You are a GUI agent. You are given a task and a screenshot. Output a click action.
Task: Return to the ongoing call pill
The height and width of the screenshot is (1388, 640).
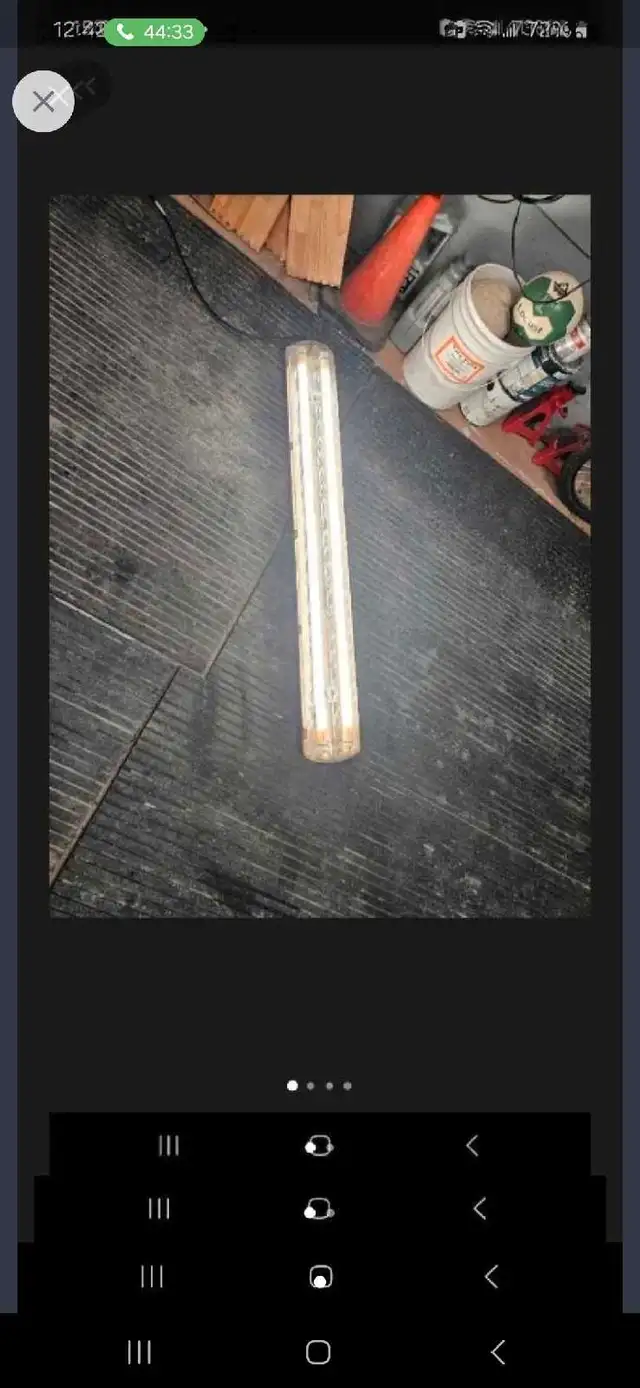[x=155, y=32]
